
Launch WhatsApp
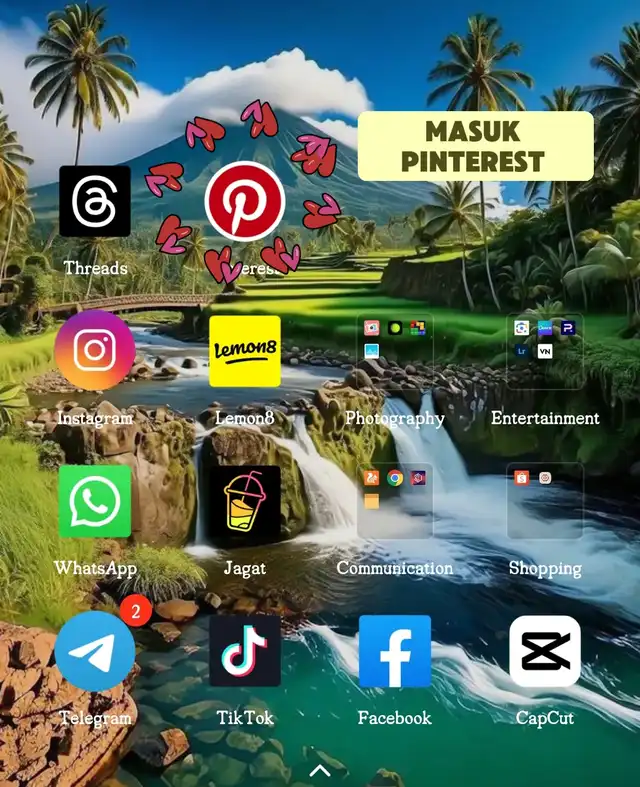(x=95, y=501)
